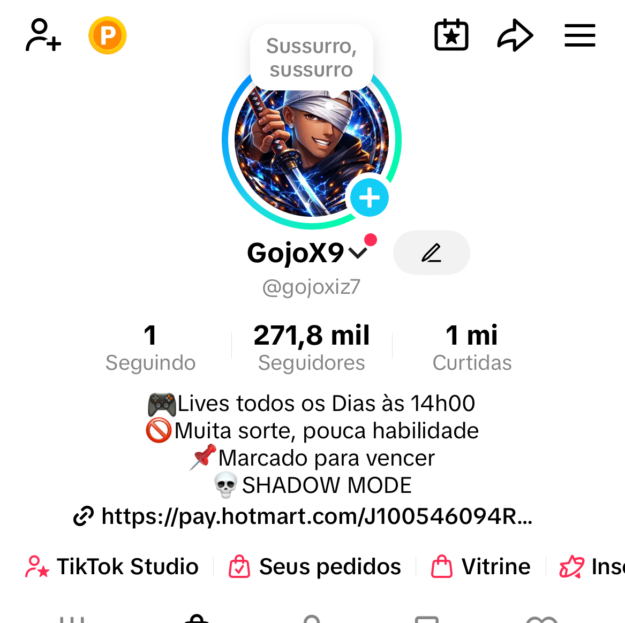
Task: Open the Vitrine shortcut
Action: (481, 567)
